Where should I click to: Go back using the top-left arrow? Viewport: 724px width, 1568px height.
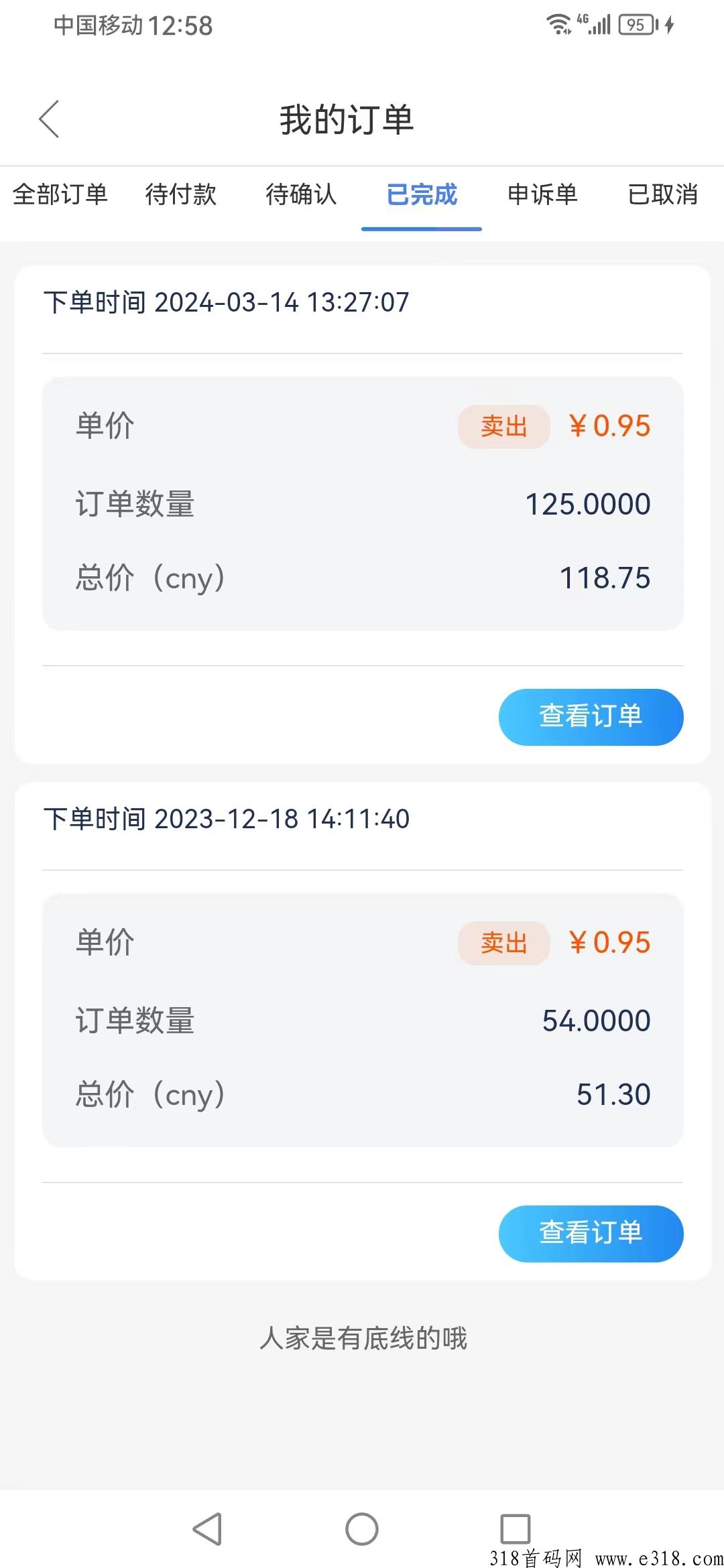tap(49, 119)
